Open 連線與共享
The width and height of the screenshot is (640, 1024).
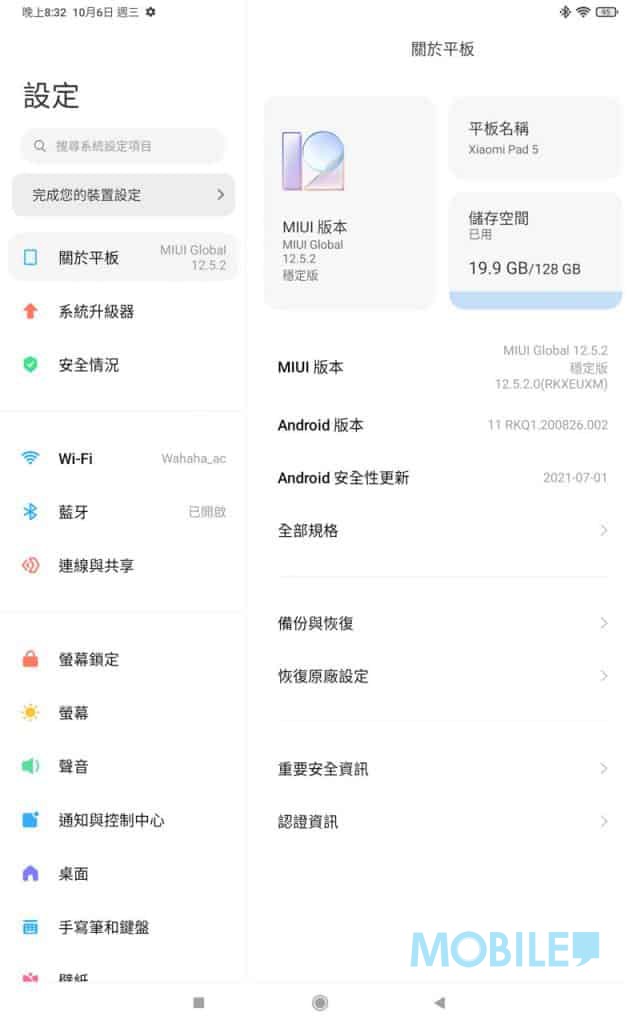123,566
